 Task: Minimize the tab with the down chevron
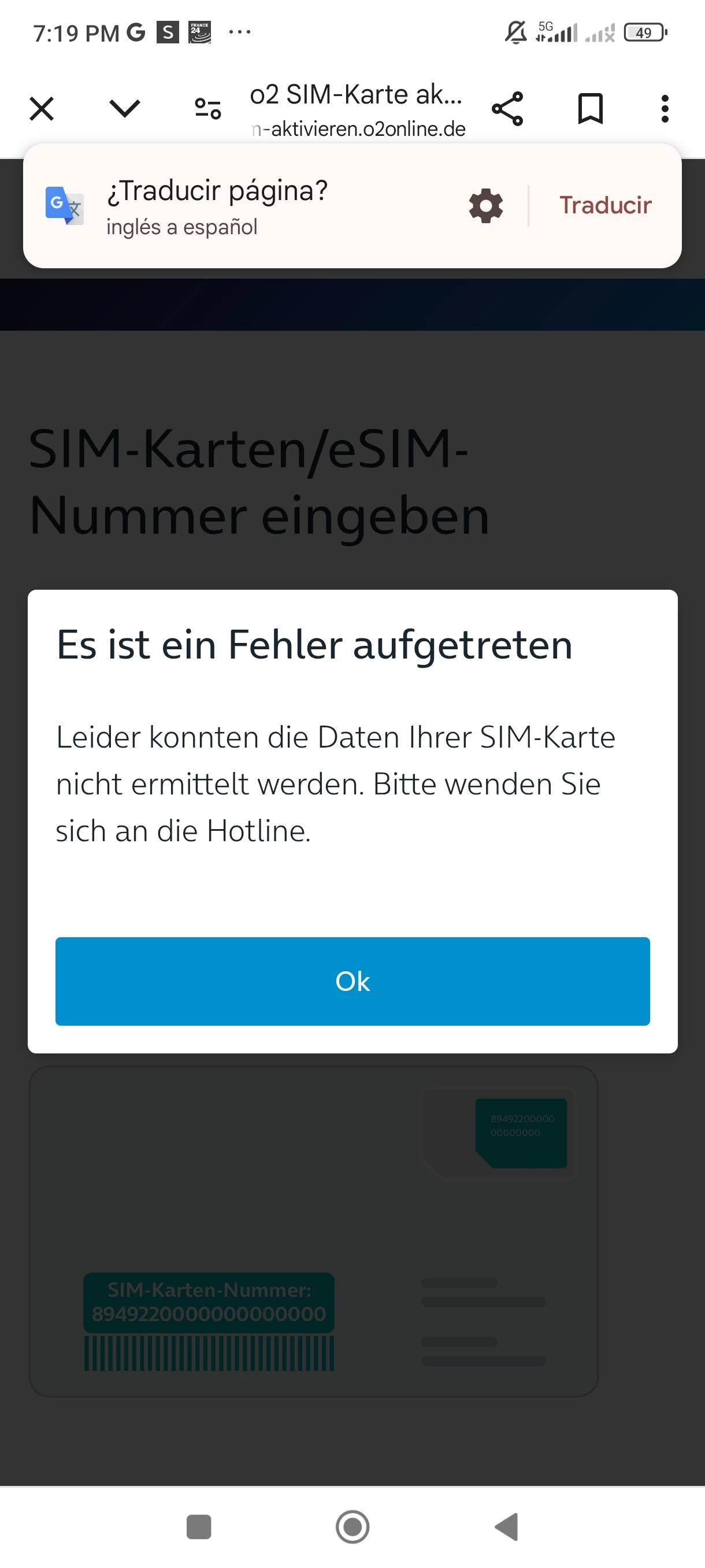[125, 109]
